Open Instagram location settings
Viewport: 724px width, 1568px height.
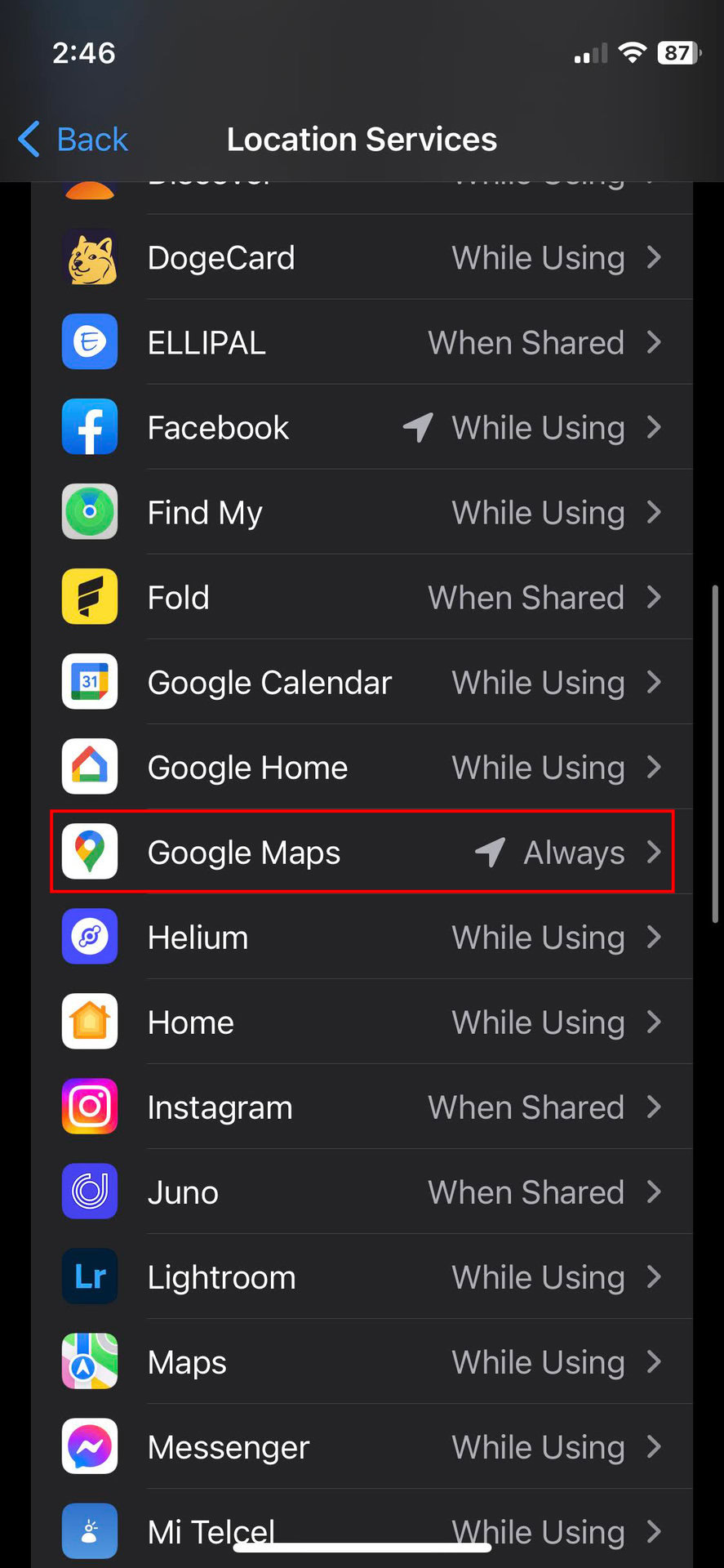[x=362, y=1107]
